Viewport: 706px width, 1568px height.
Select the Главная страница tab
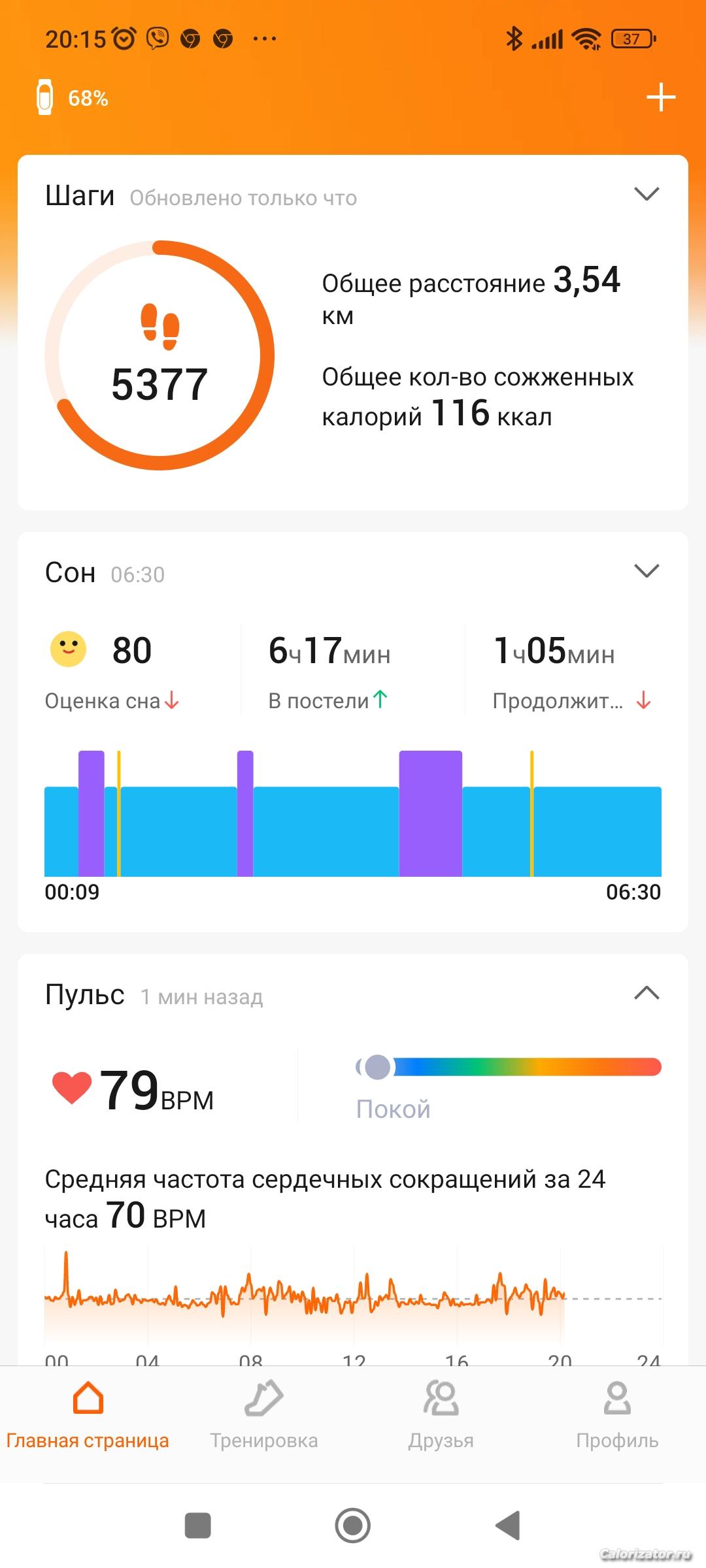(x=88, y=1414)
